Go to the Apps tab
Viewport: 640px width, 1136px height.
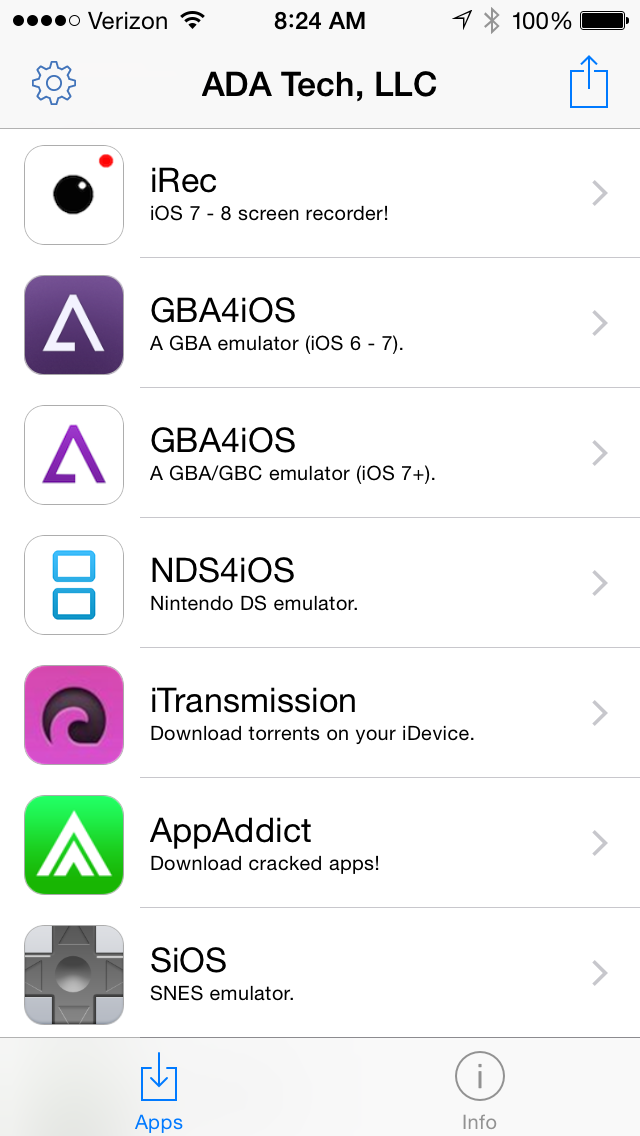pos(159,1089)
